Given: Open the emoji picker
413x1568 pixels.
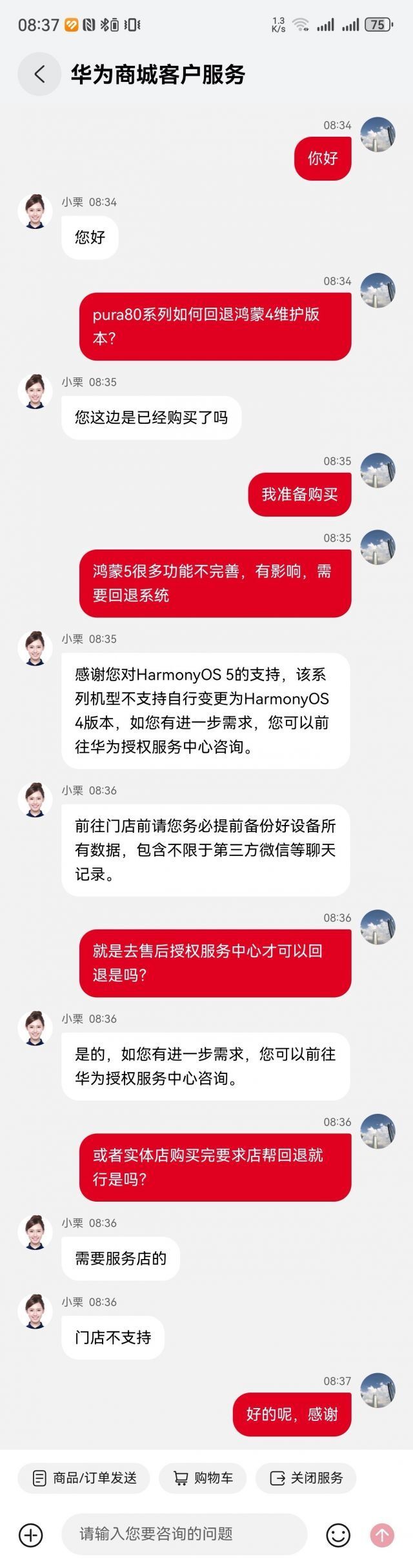Looking at the screenshot, I should pyautogui.click(x=338, y=1535).
